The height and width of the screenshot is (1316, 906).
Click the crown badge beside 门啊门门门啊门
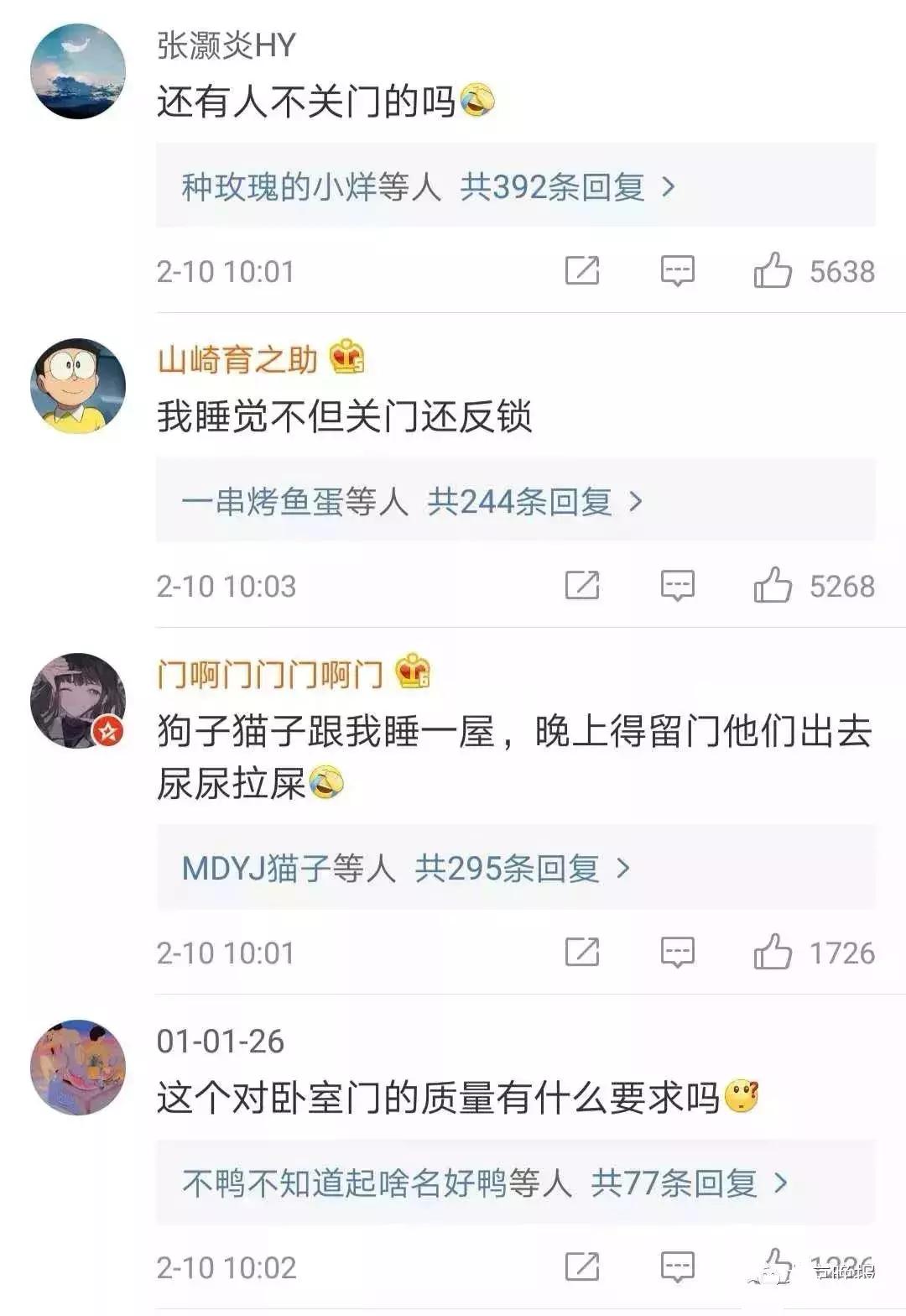pyautogui.click(x=413, y=671)
